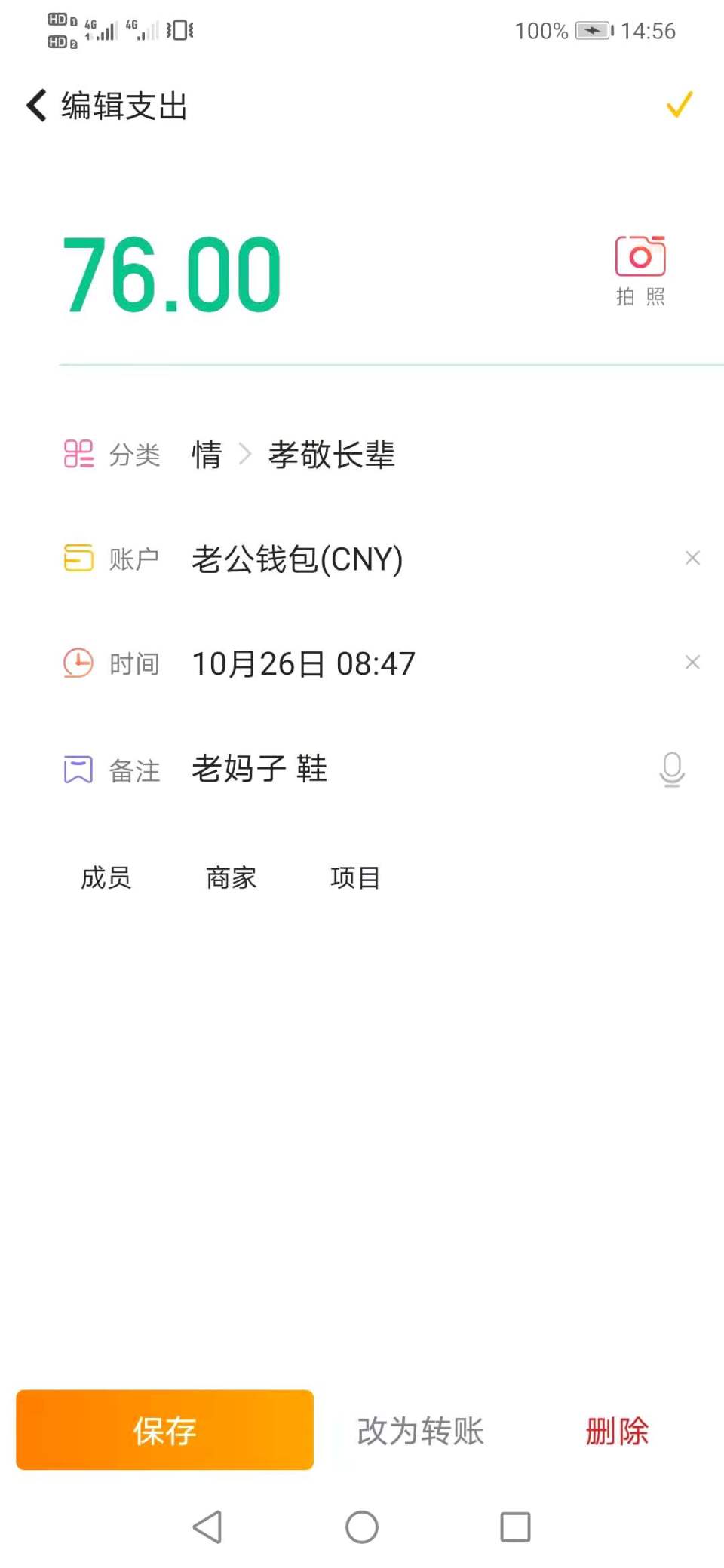Click the pink category (分类) icon
The image size is (724, 1568).
coord(78,454)
